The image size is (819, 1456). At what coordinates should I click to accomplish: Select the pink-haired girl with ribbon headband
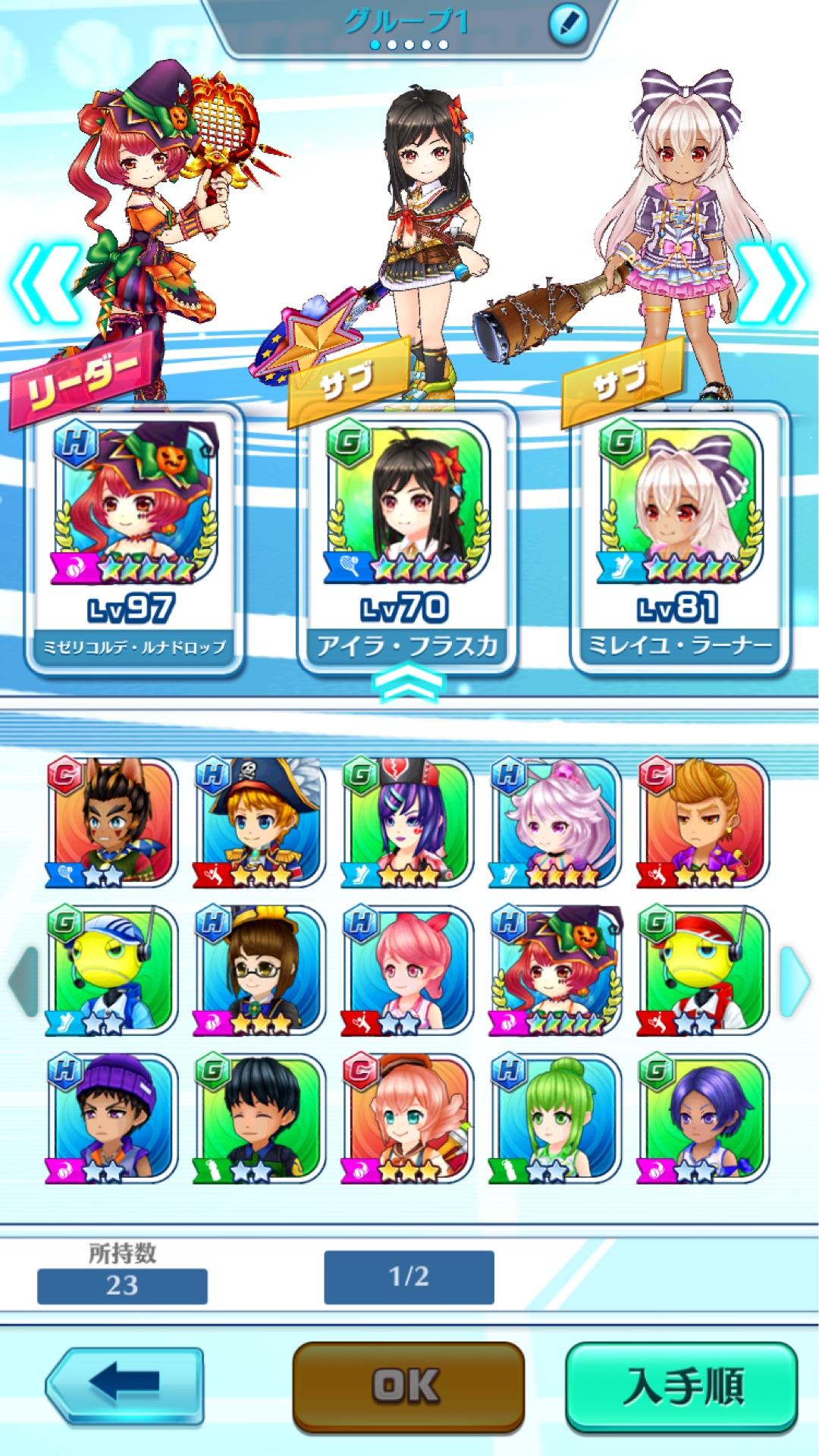coord(402,978)
